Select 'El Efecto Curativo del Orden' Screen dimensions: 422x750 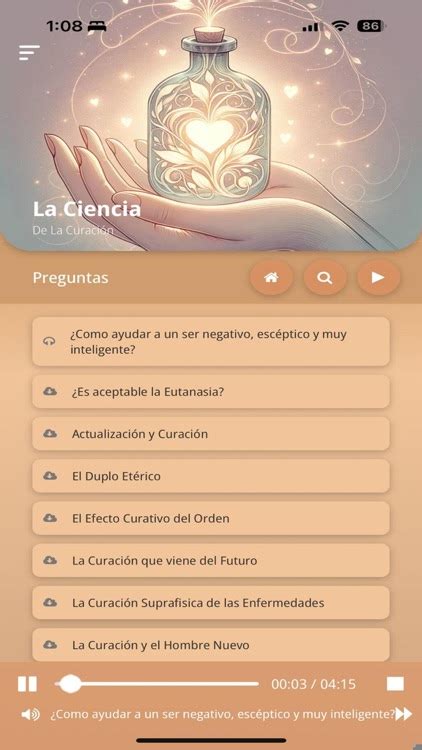click(x=211, y=518)
